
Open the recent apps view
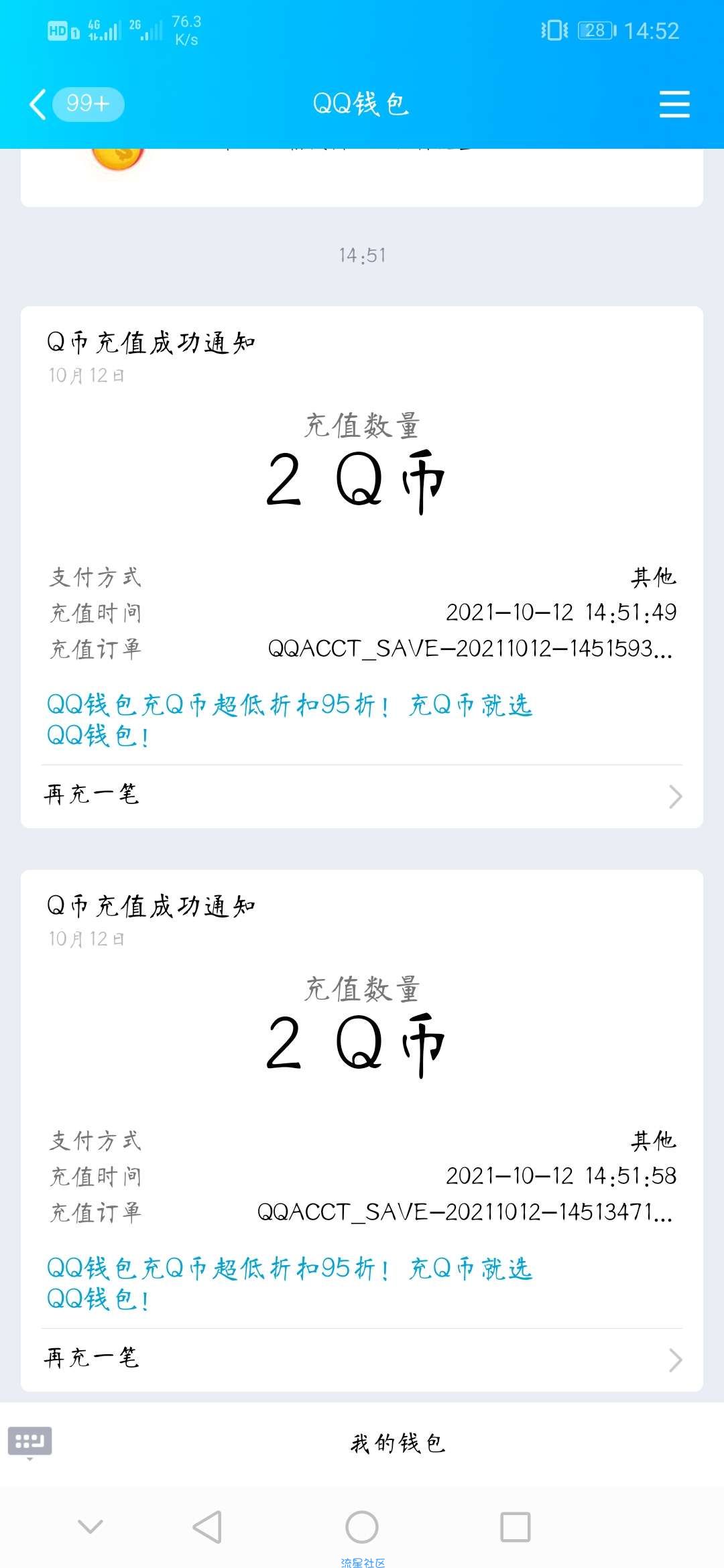(515, 1527)
